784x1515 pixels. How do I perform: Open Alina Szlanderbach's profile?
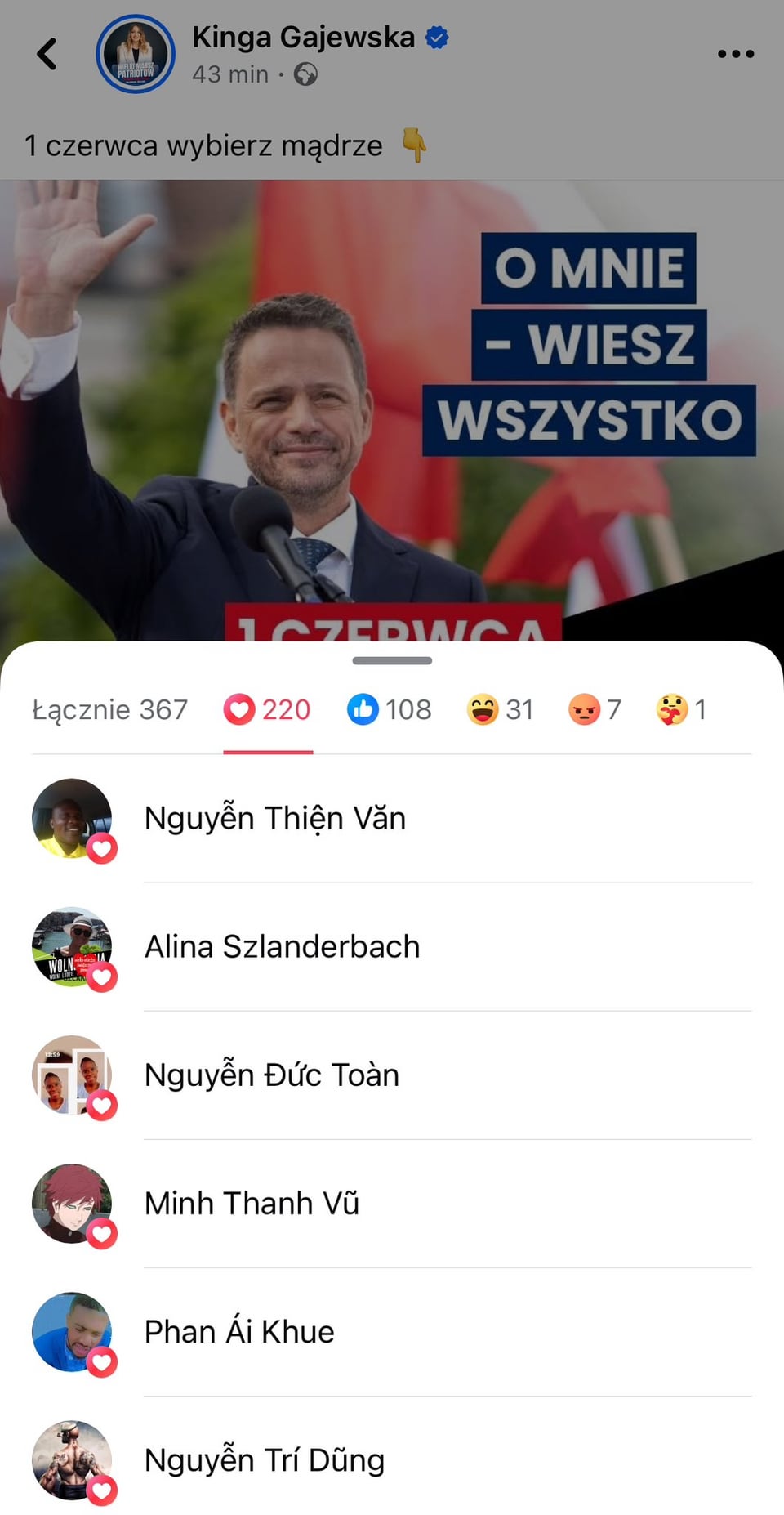282,946
